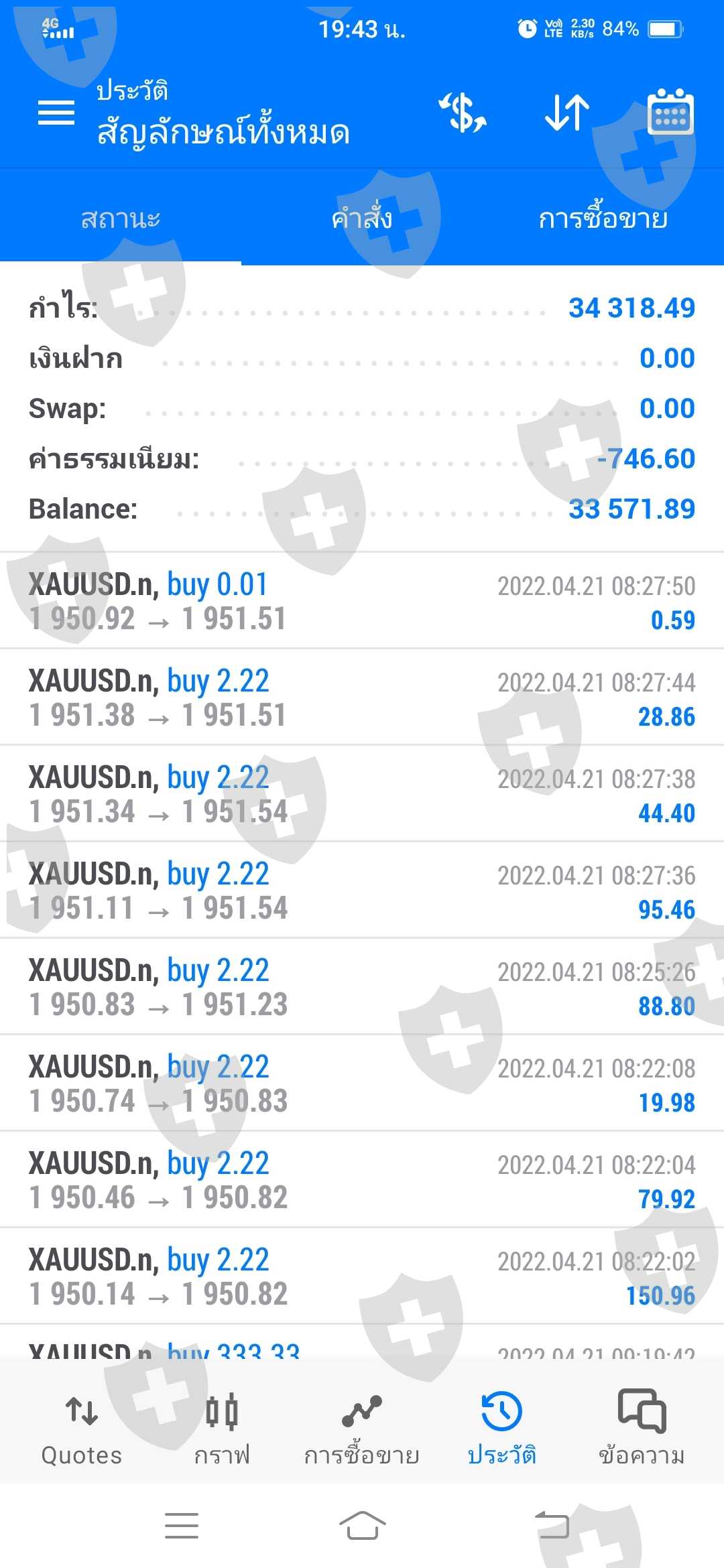
Task: Switch to the สถานะ tab
Action: click(x=121, y=218)
